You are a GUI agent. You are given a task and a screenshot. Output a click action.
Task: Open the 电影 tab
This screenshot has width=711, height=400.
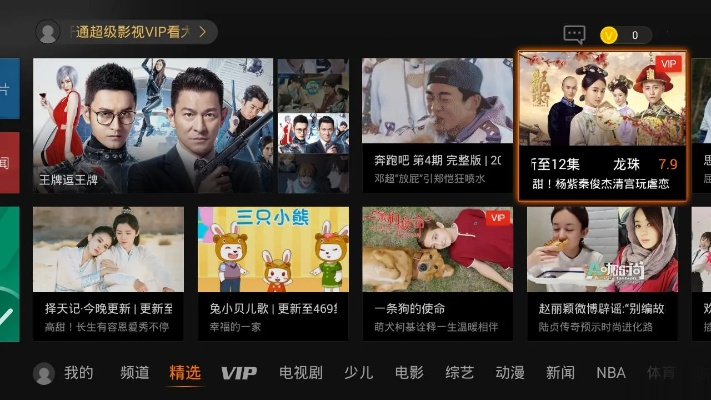tap(409, 373)
